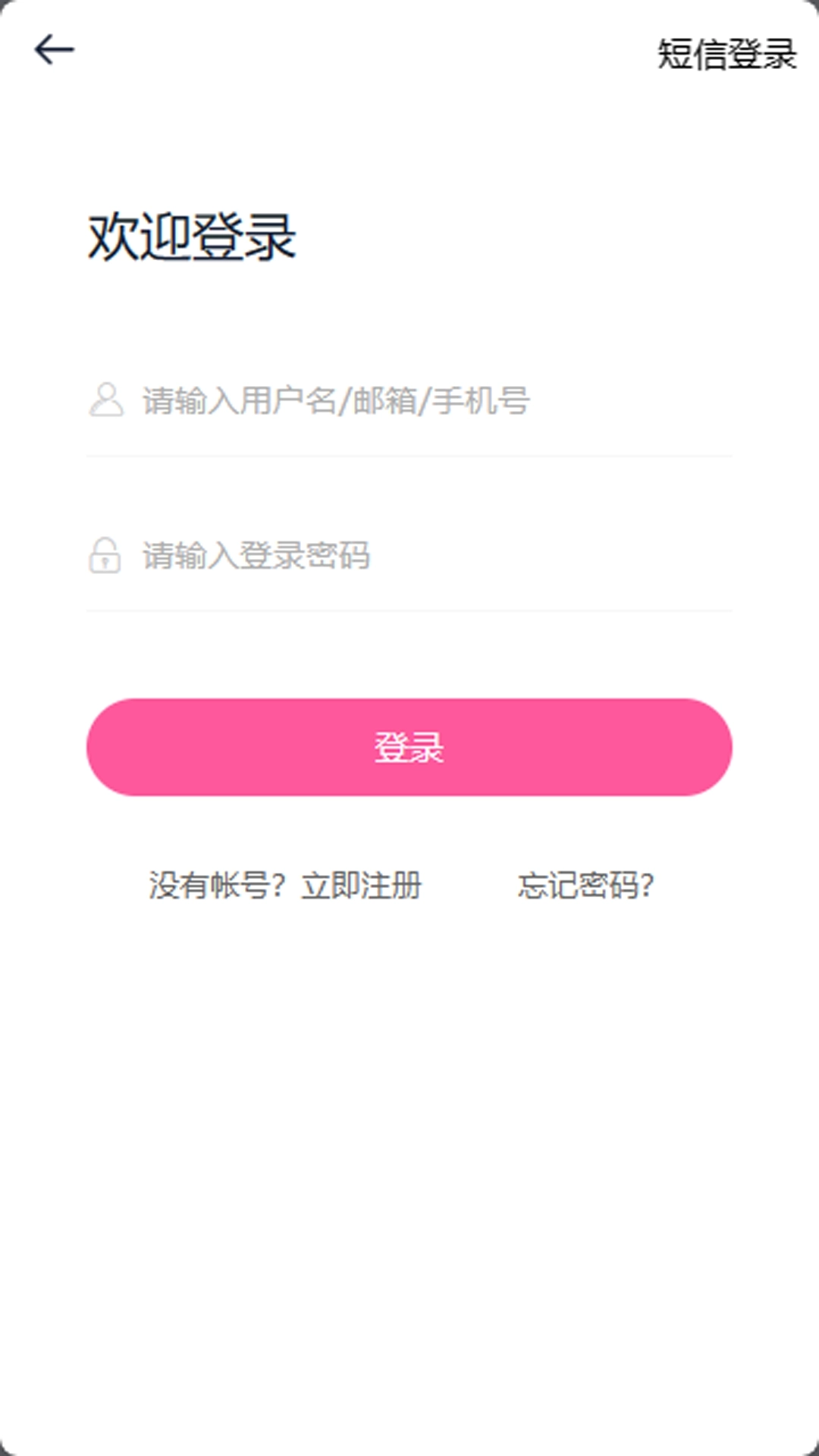Click the rounded pink login bar

click(409, 747)
